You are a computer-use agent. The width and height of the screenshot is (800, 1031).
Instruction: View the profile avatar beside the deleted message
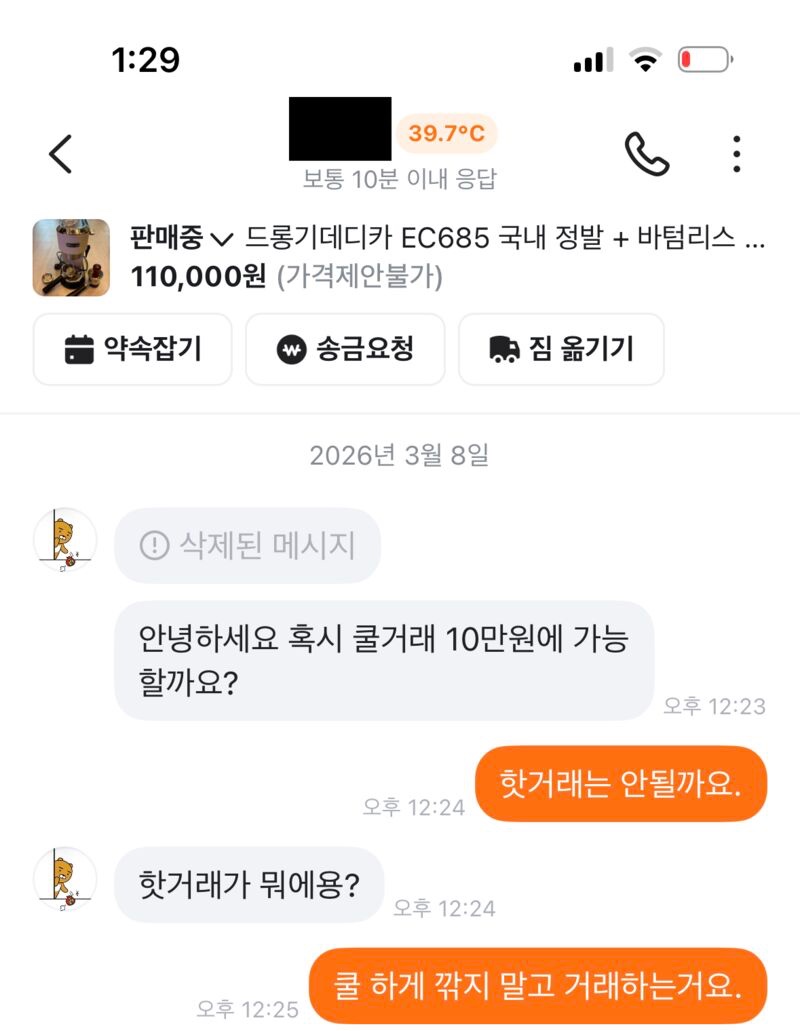(66, 541)
